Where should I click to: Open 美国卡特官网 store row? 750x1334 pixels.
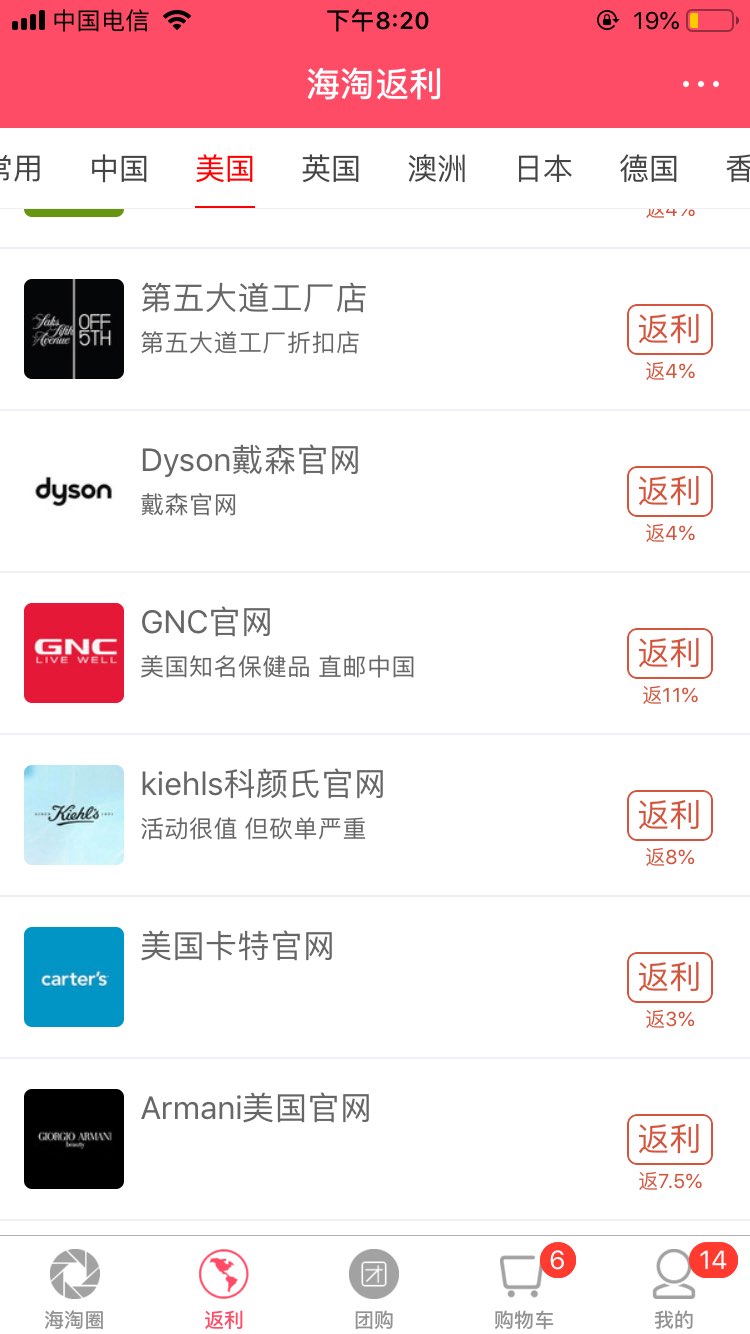click(375, 977)
